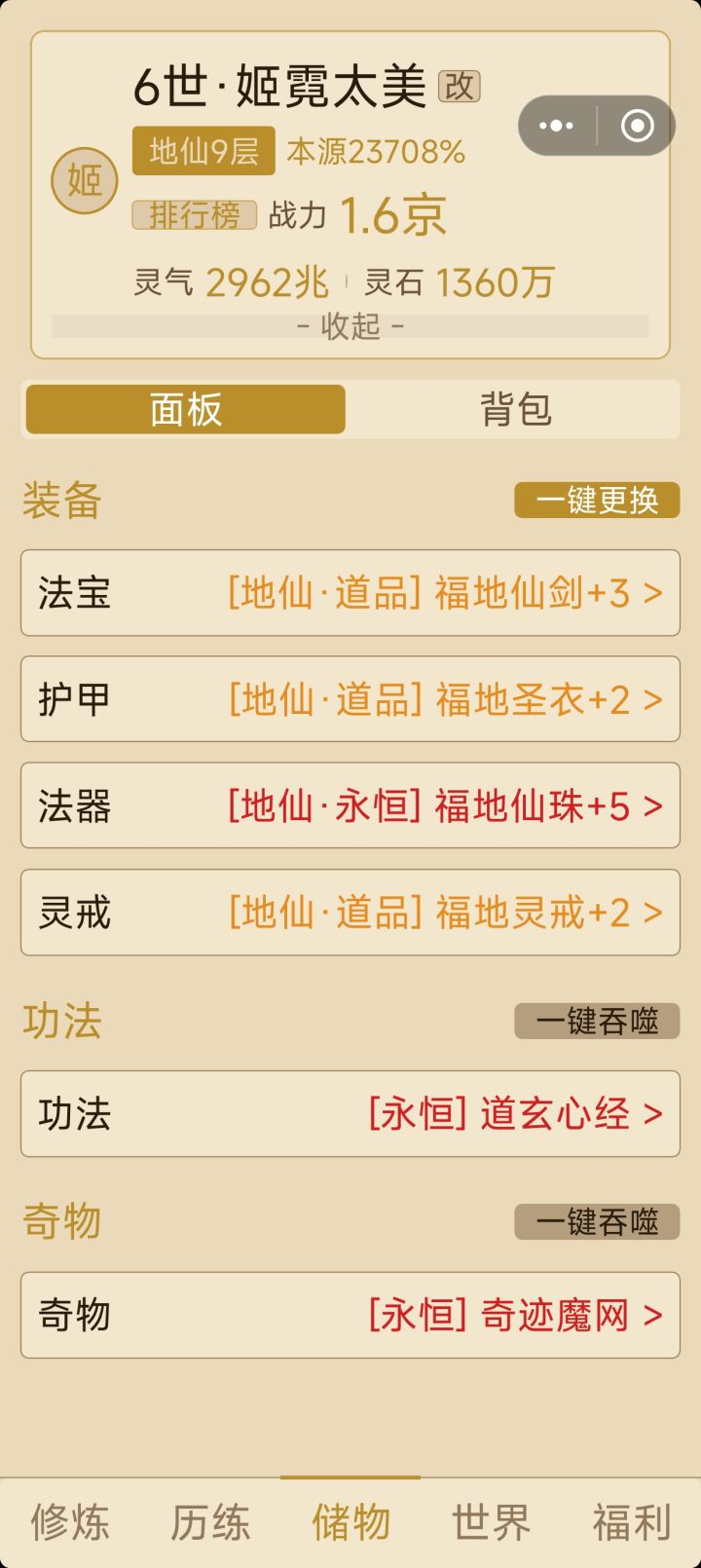701x1568 pixels.
Task: Collapse the character card via 收起
Action: 350,326
